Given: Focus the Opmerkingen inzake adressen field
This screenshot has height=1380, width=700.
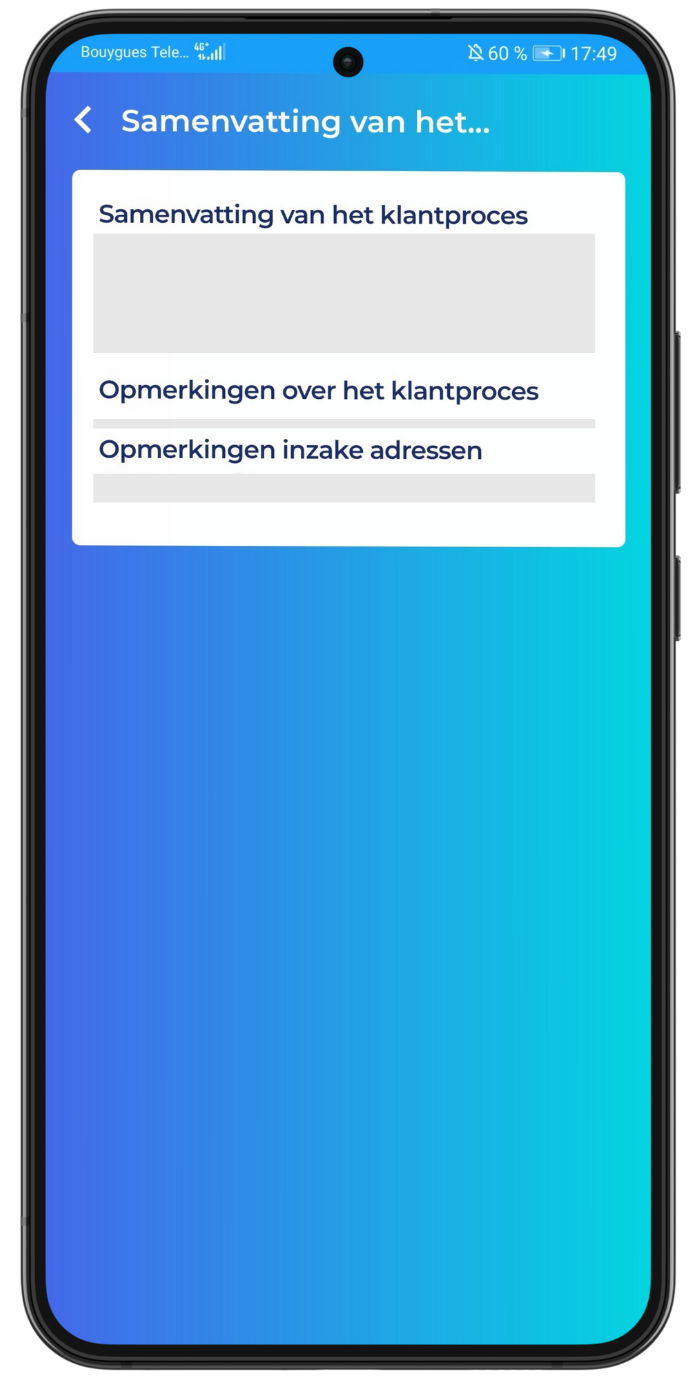Looking at the screenshot, I should tap(344, 488).
